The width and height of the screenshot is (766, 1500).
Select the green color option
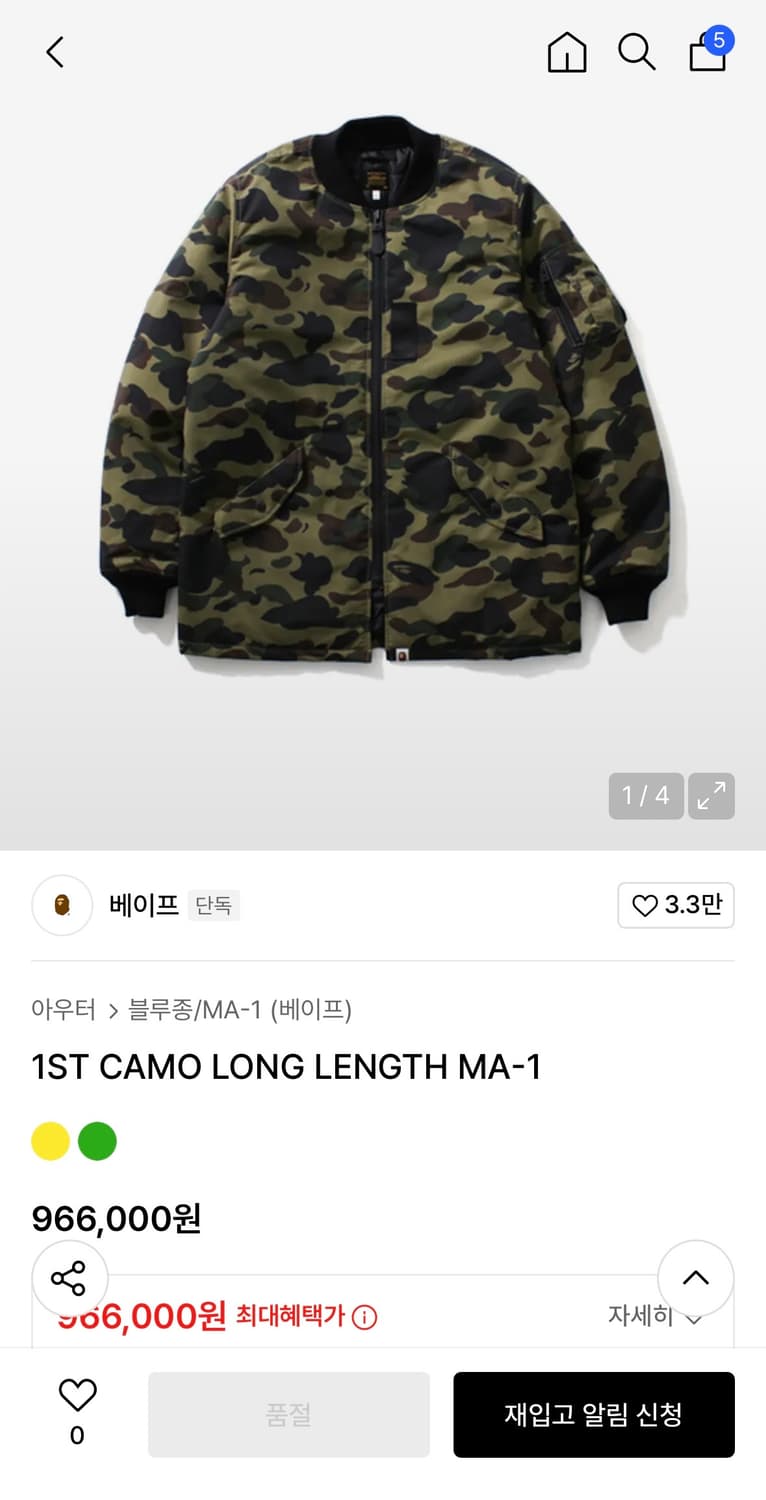pos(97,1140)
